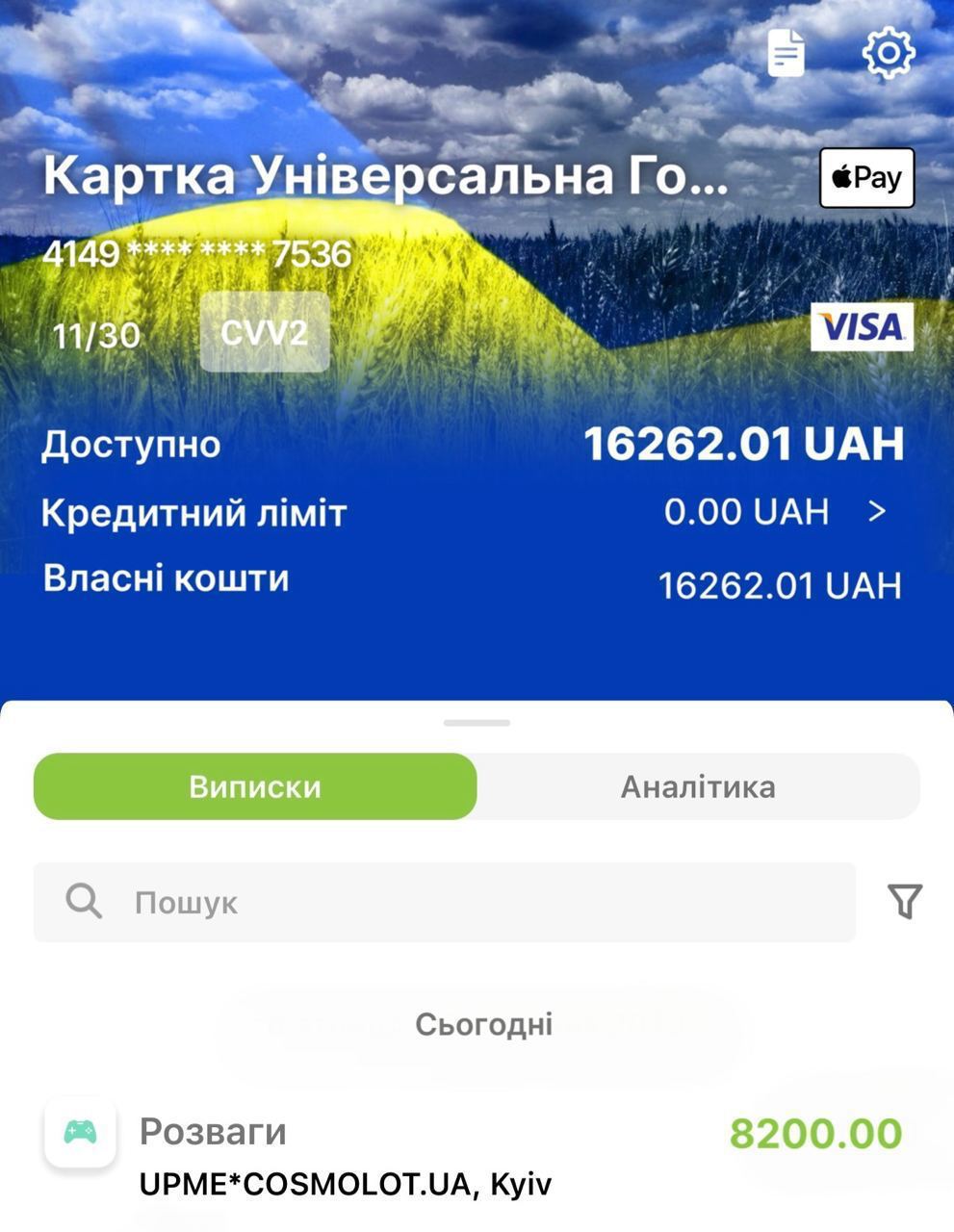Open the UPME*COSMOLOT.UA transaction
The height and width of the screenshot is (1232, 954).
(472, 1155)
